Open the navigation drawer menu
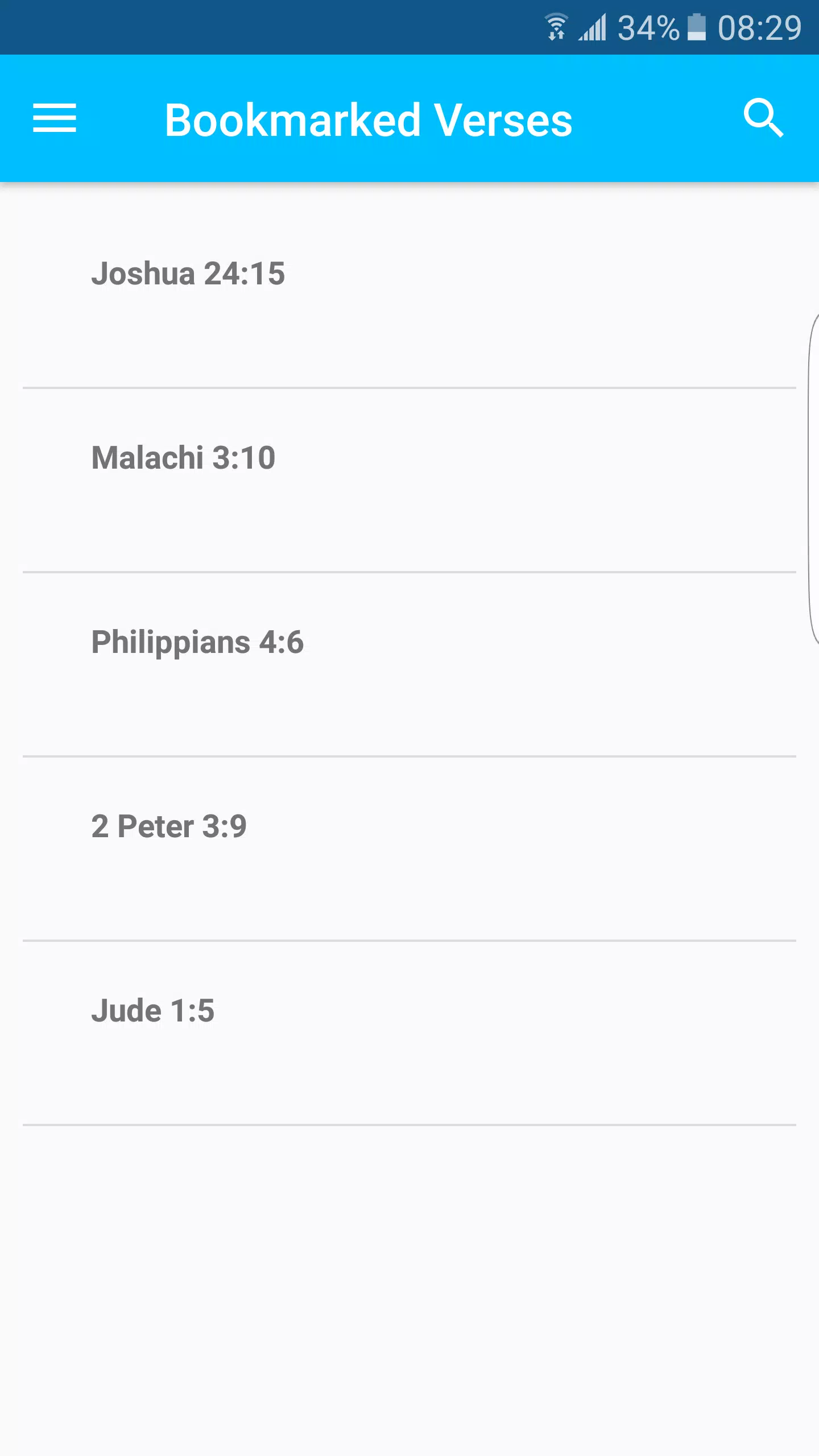Viewport: 819px width, 1456px height. [55, 118]
